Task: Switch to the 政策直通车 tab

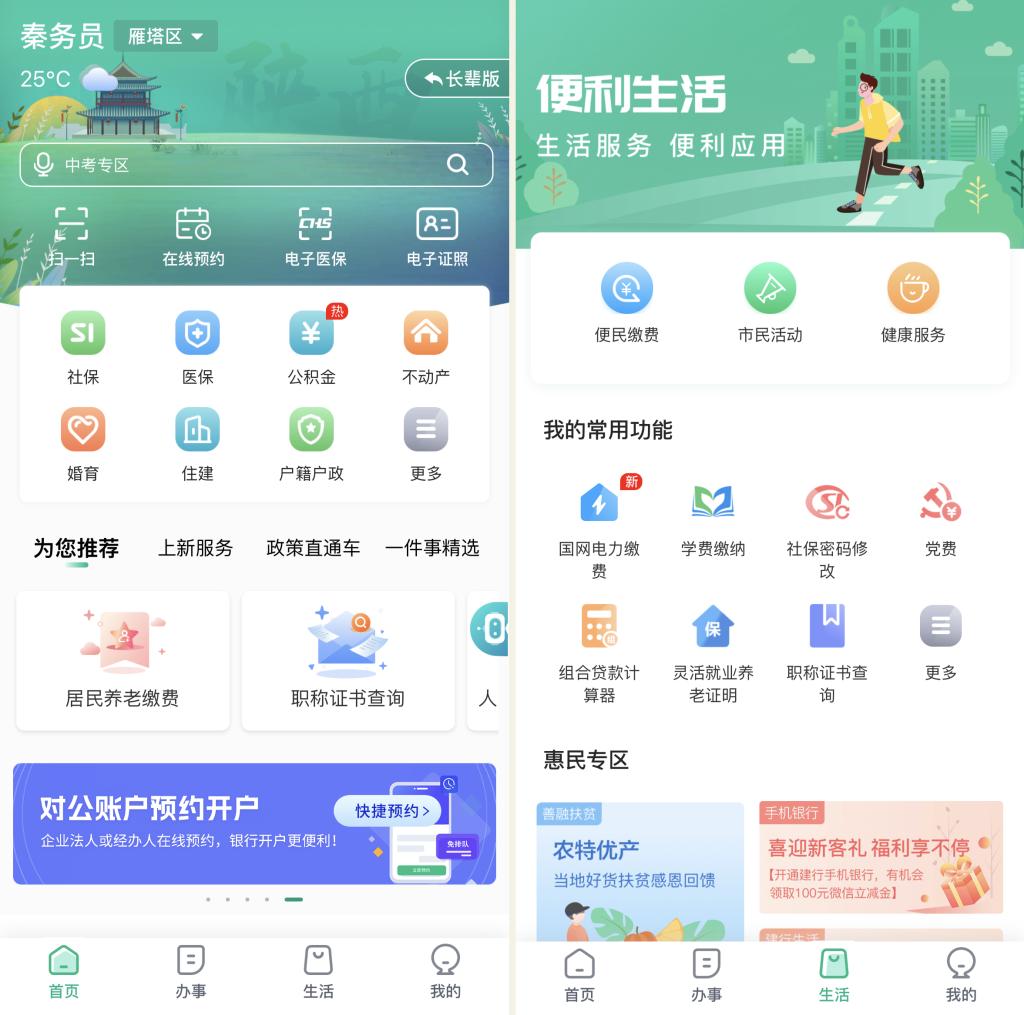Action: click(x=313, y=548)
